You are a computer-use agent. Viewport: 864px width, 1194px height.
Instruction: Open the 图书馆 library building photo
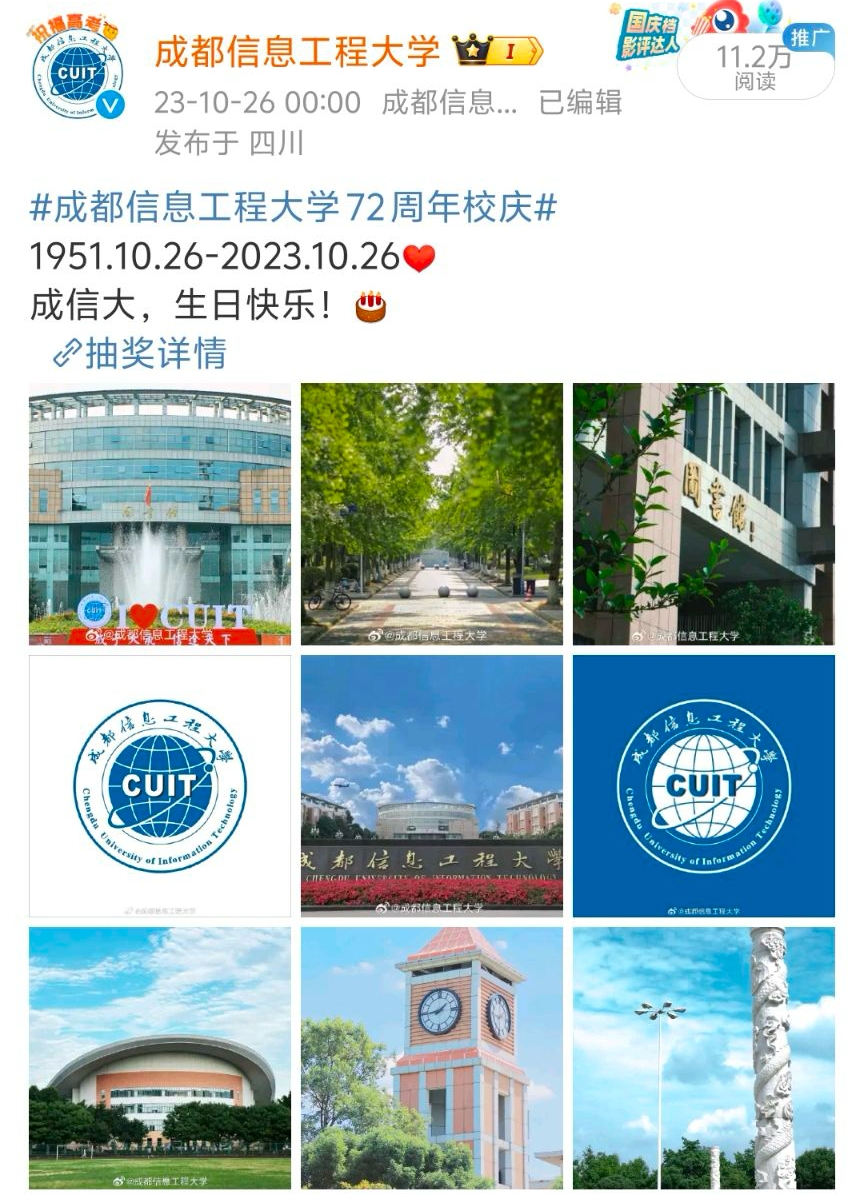(703, 514)
